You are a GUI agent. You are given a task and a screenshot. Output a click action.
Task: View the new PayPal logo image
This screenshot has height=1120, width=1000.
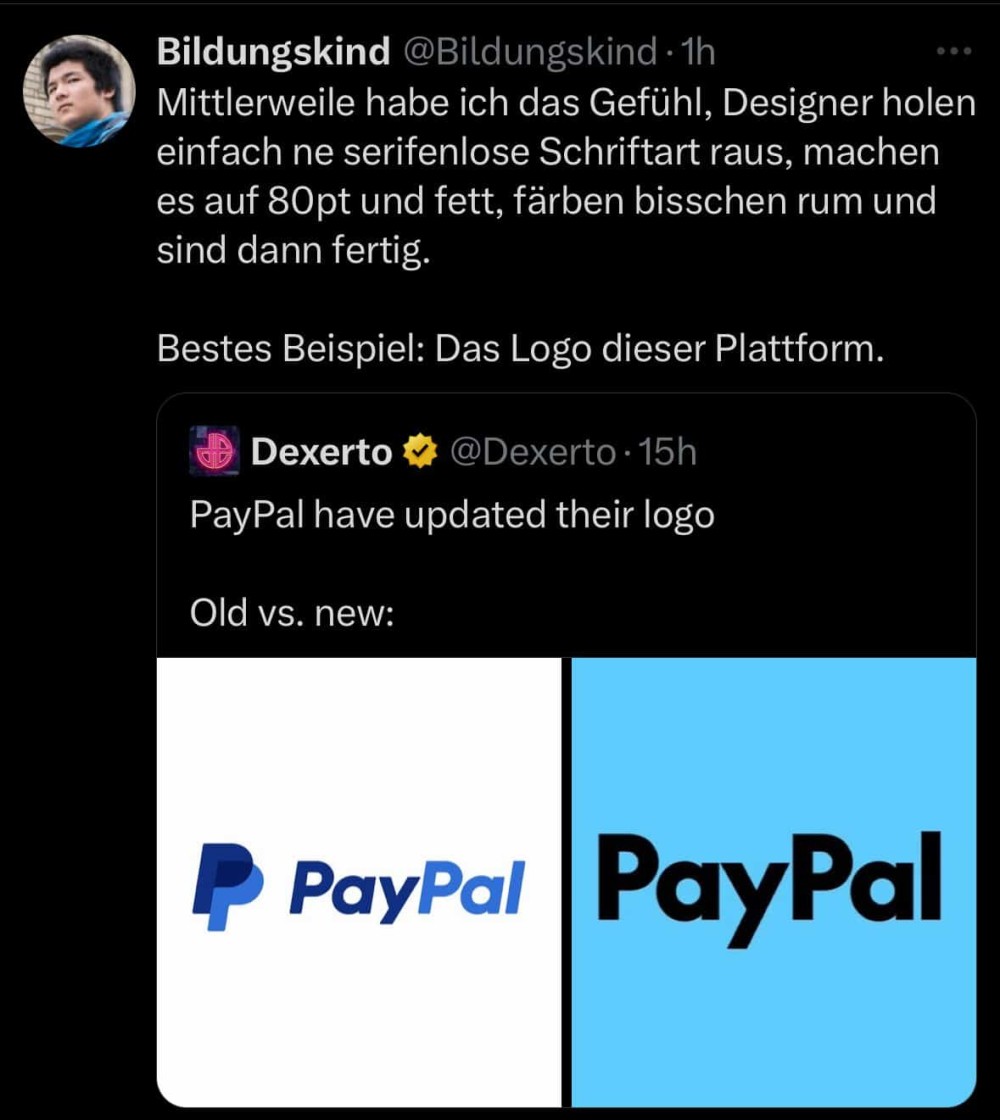tap(773, 880)
